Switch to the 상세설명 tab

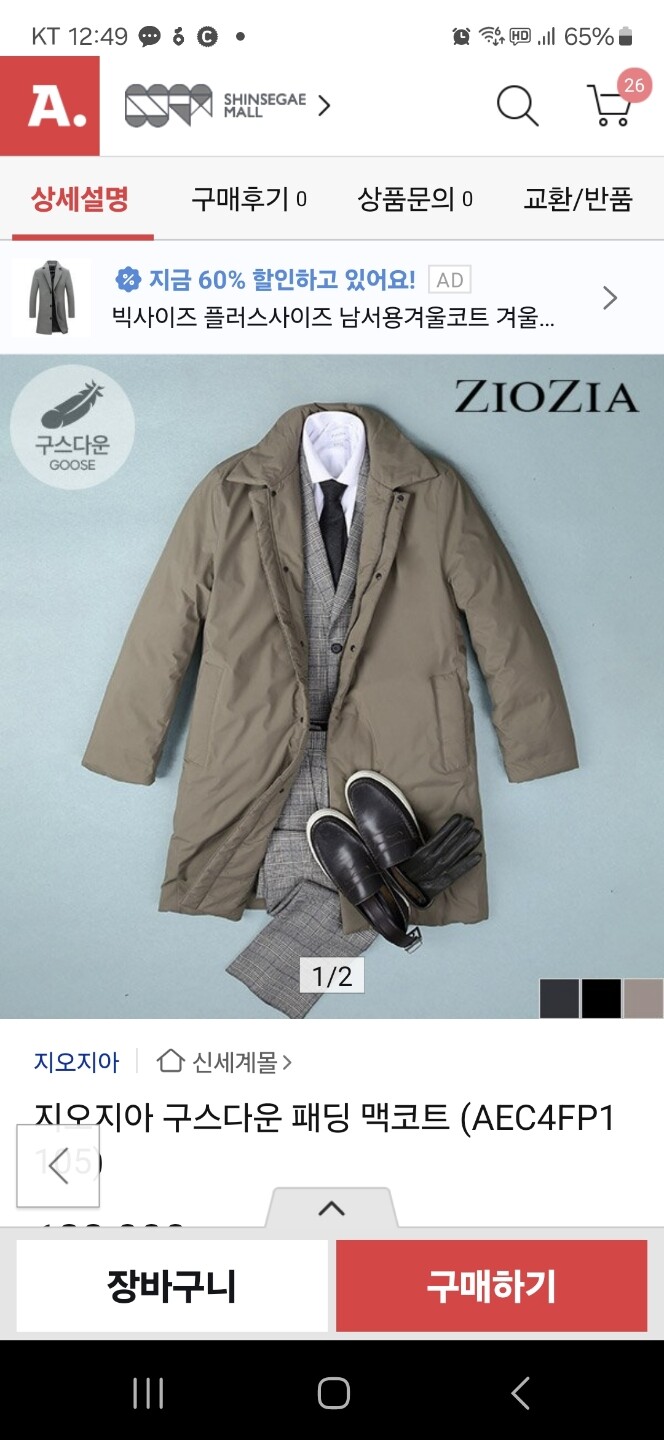[x=80, y=199]
